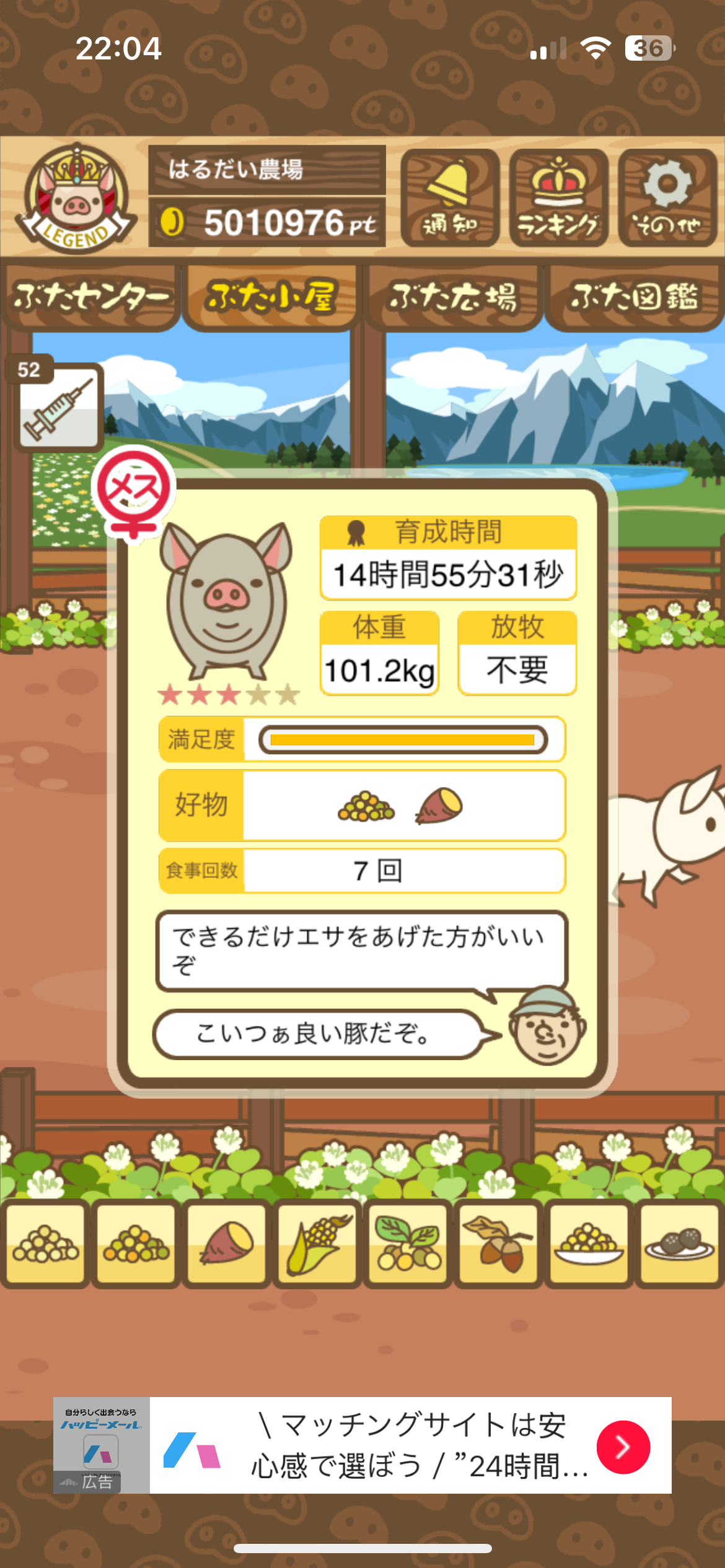Open the ランキング ranking screen
This screenshot has height=1568, width=725.
(x=558, y=198)
